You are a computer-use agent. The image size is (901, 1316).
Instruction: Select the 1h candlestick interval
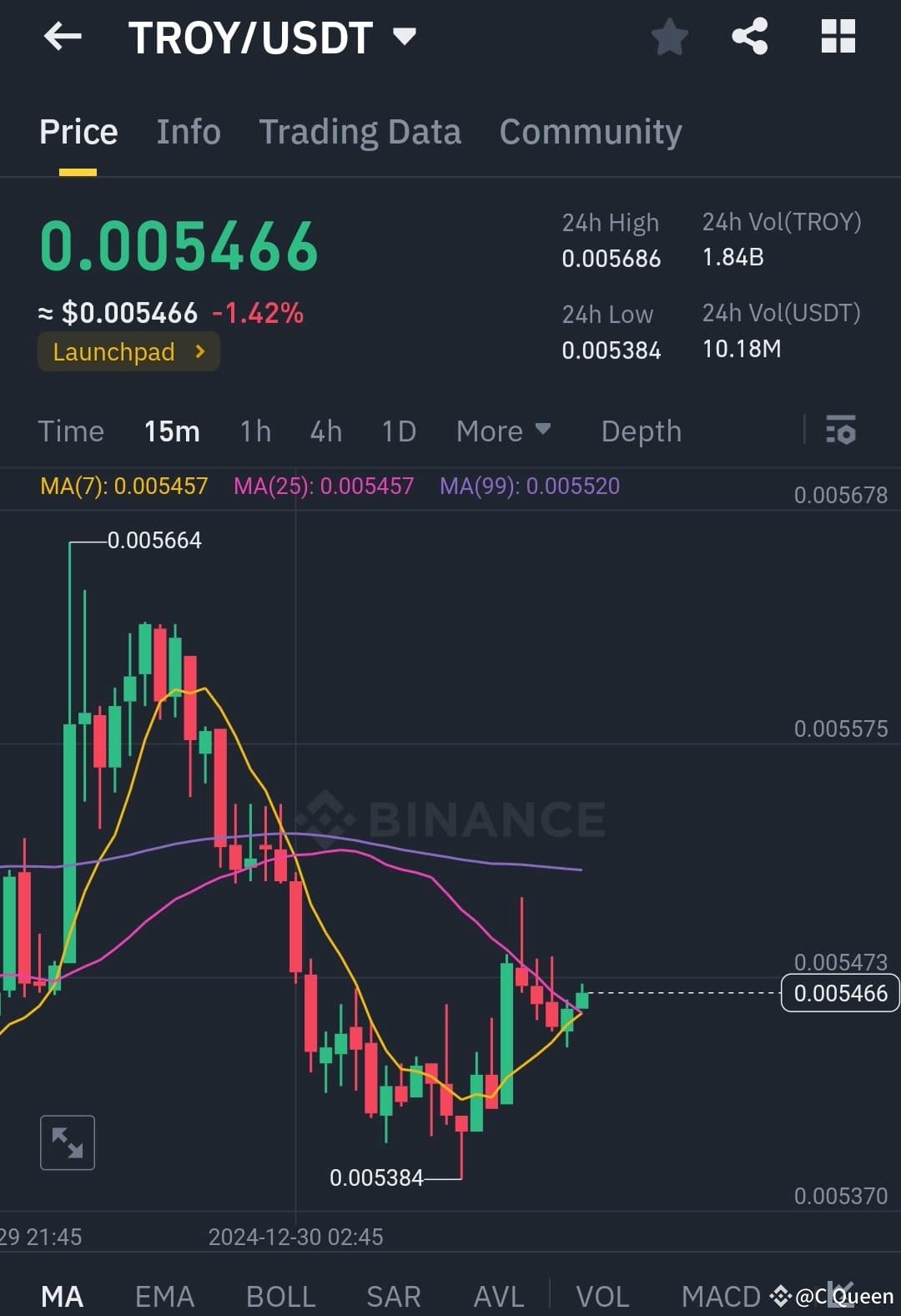[x=255, y=431]
